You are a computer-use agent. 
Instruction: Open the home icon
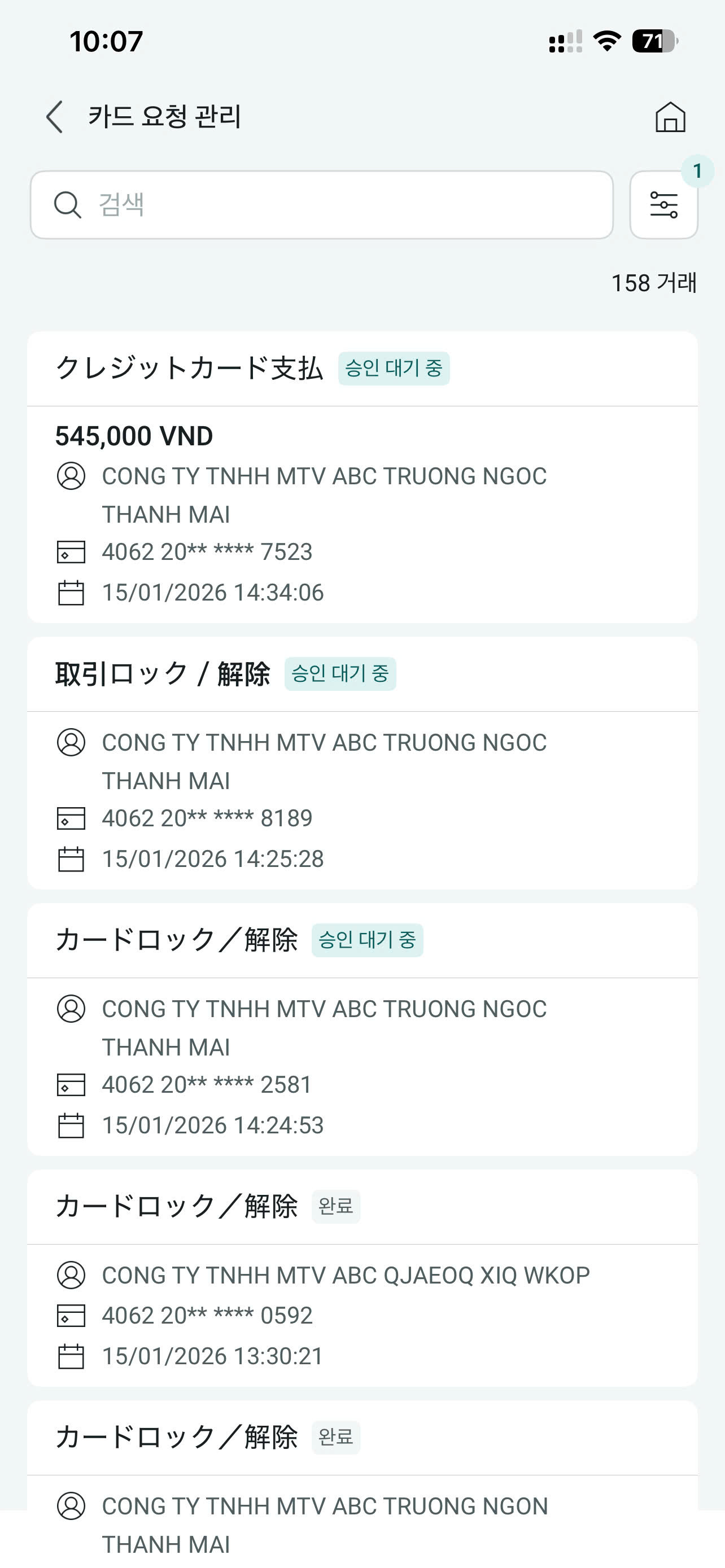click(x=670, y=116)
